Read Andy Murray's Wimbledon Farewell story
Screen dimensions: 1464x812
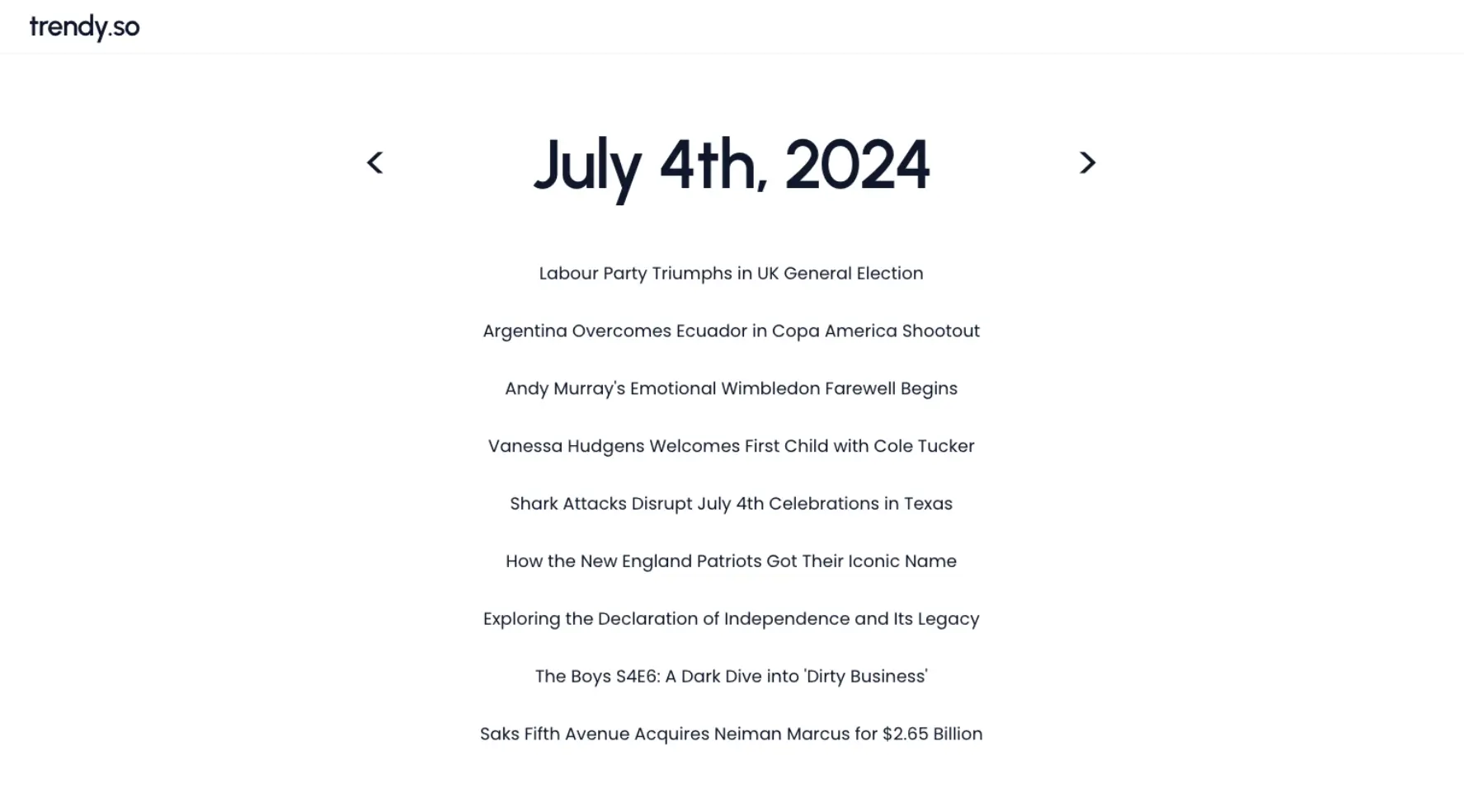click(x=731, y=389)
